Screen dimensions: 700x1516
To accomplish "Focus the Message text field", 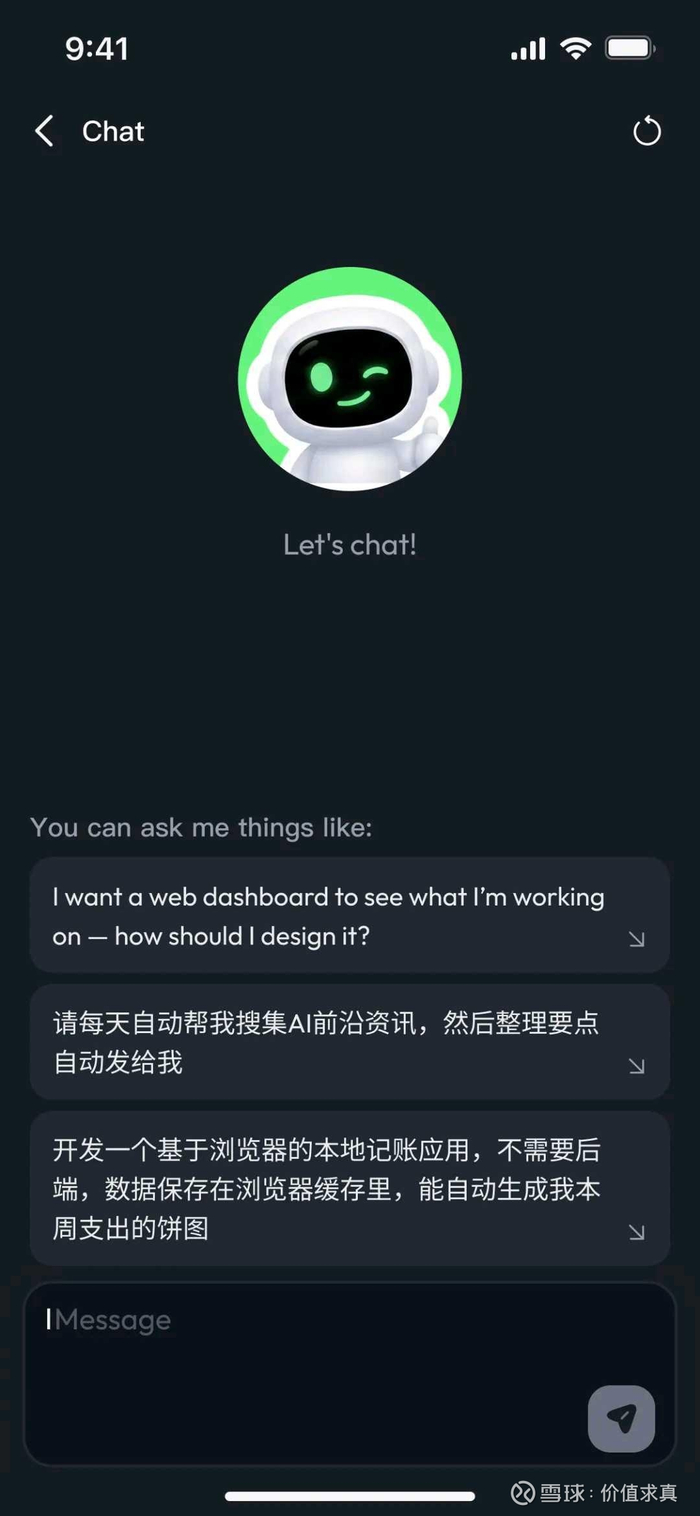I will [x=300, y=1340].
